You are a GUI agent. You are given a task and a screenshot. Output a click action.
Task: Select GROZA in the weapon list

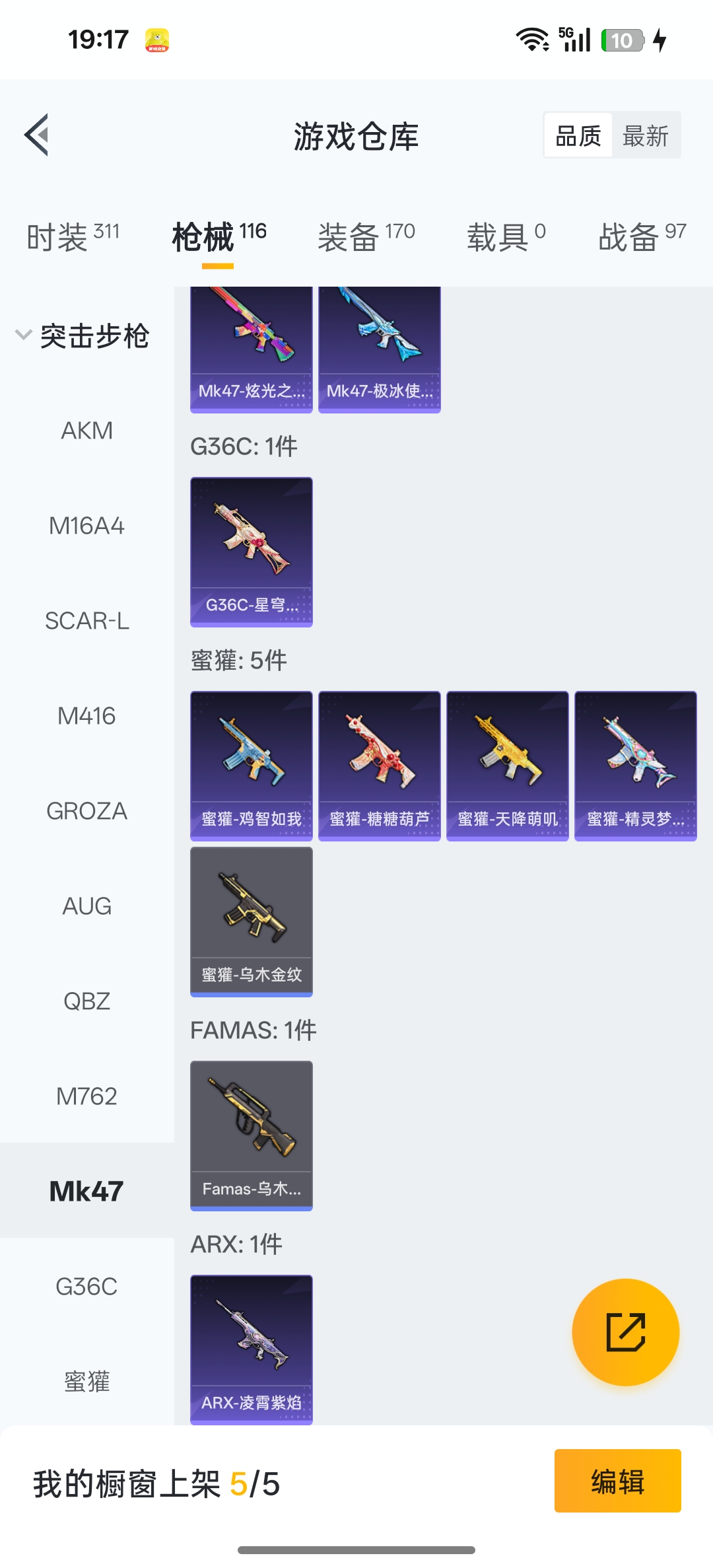click(x=86, y=811)
